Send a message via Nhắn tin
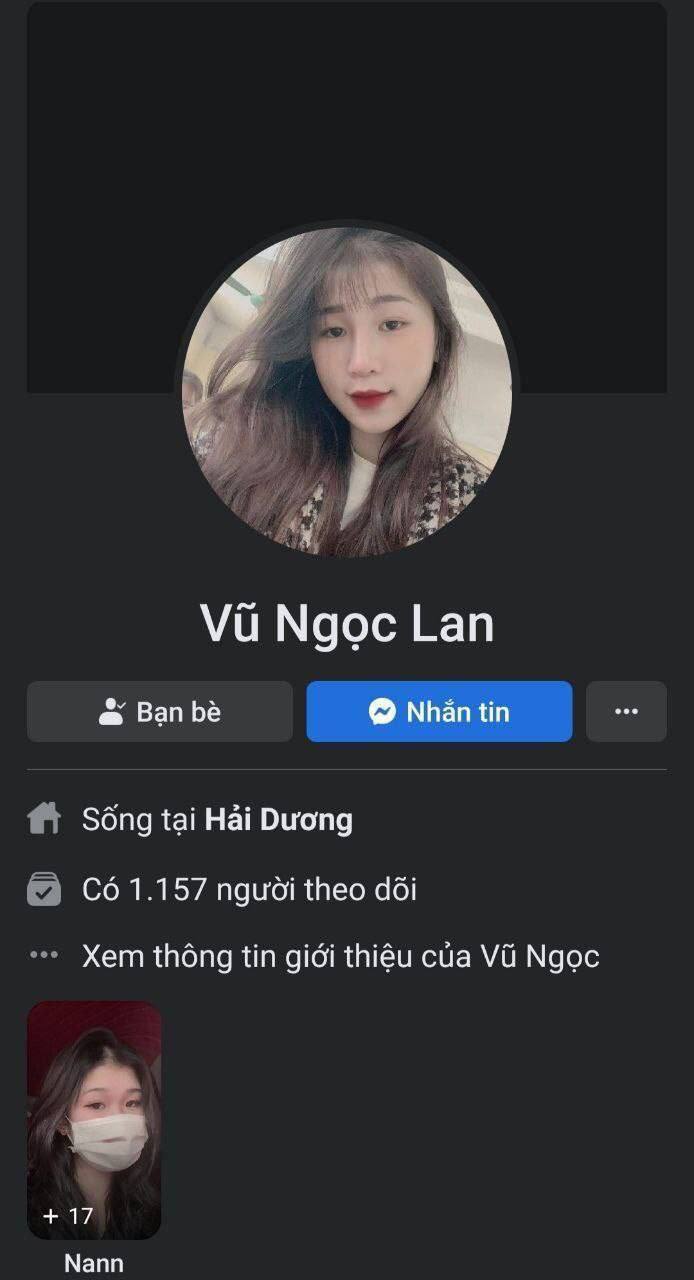This screenshot has height=1280, width=694. click(x=439, y=712)
